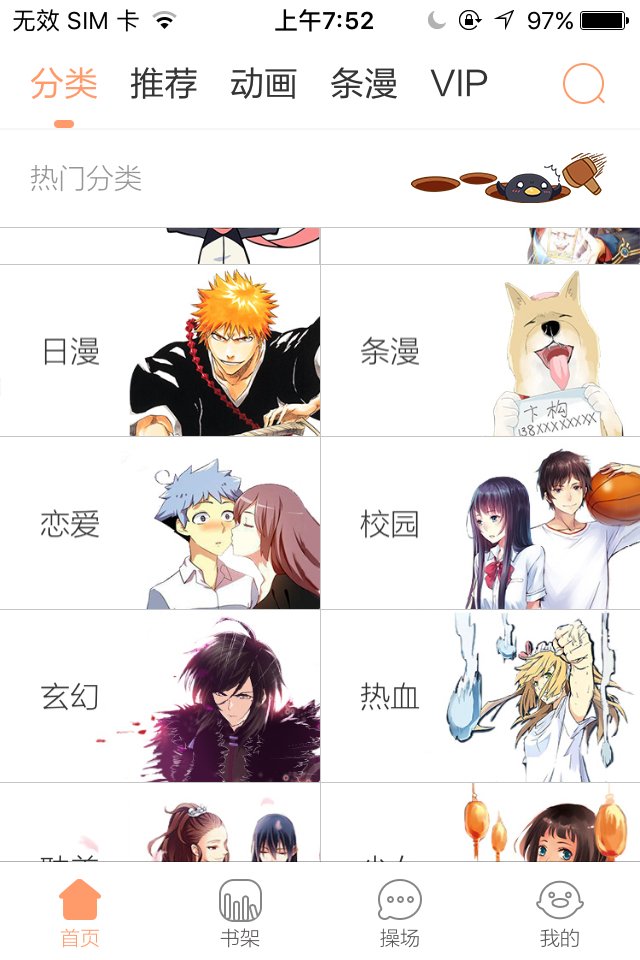Open the 操场 community tab
The height and width of the screenshot is (960, 640).
(x=400, y=912)
